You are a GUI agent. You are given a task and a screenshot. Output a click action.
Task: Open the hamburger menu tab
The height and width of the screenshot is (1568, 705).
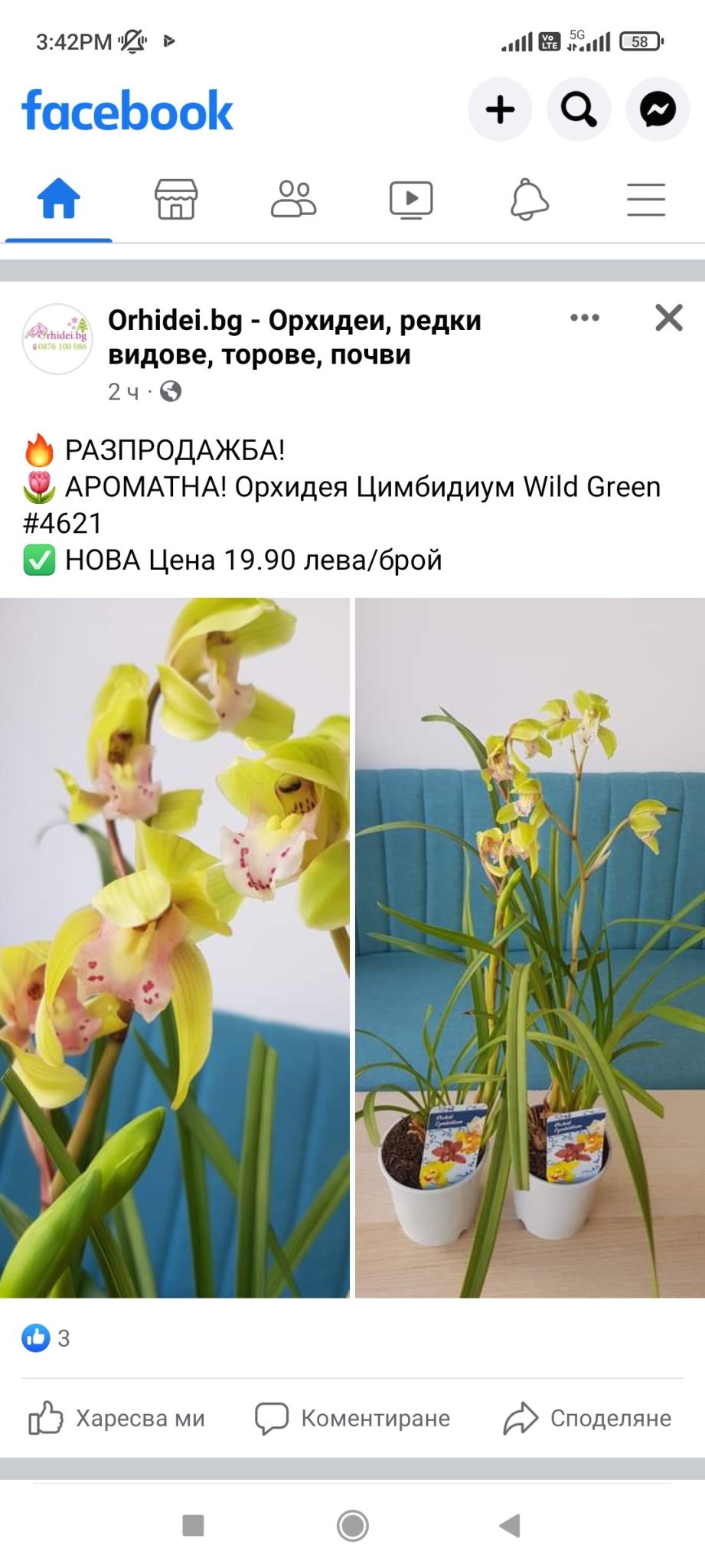click(x=646, y=200)
